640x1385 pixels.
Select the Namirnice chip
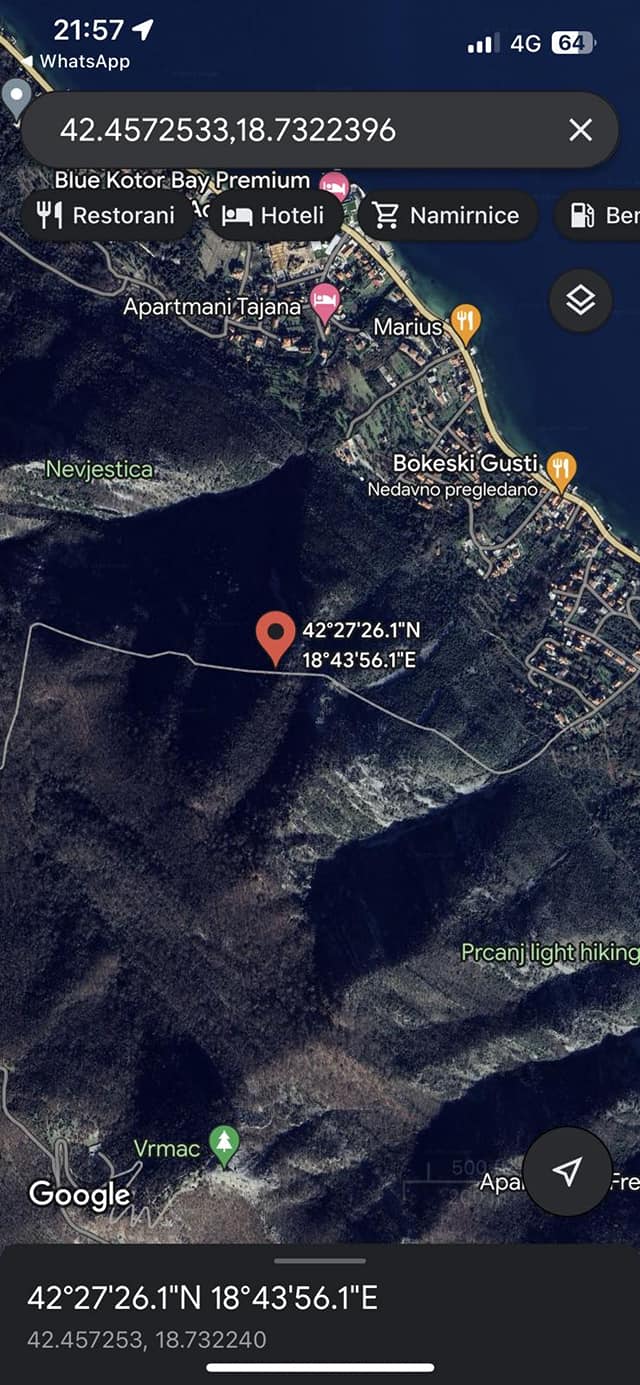[x=447, y=215]
